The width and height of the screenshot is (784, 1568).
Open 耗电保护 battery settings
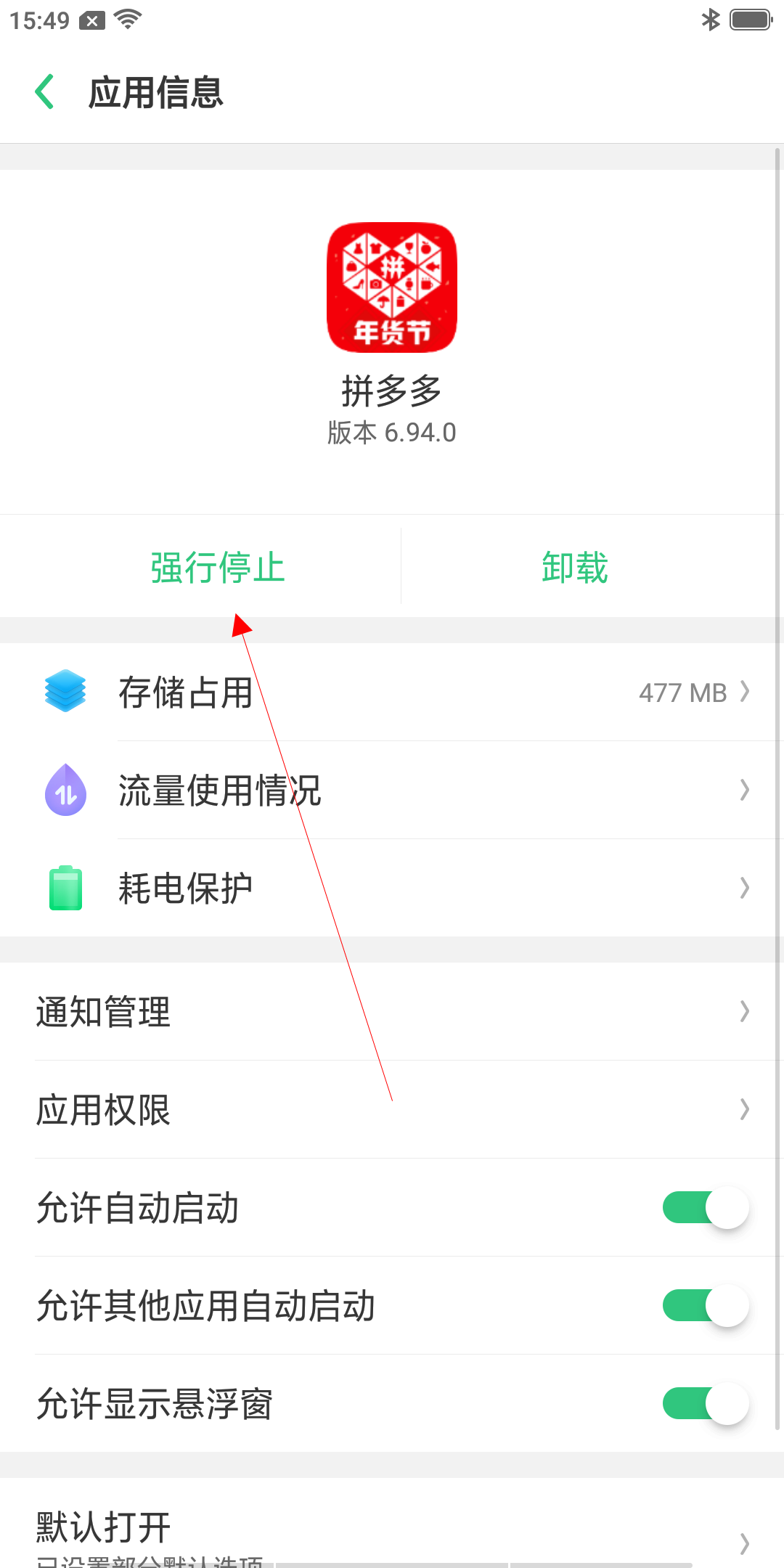point(392,888)
